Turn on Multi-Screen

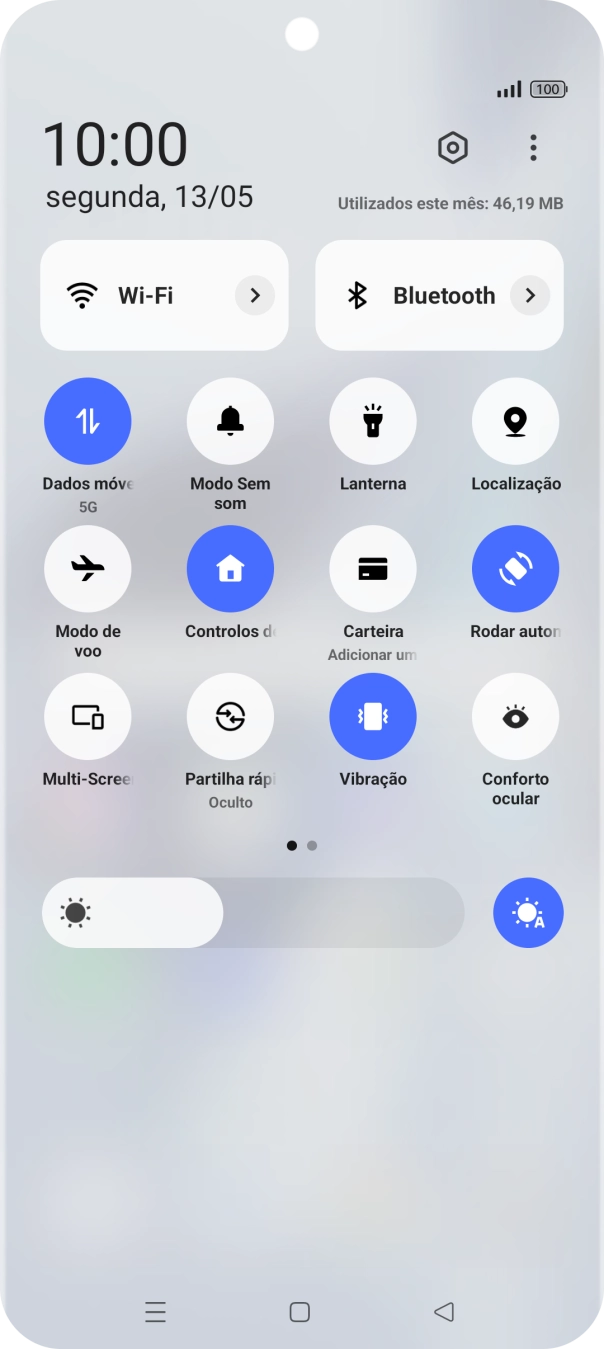click(88, 717)
